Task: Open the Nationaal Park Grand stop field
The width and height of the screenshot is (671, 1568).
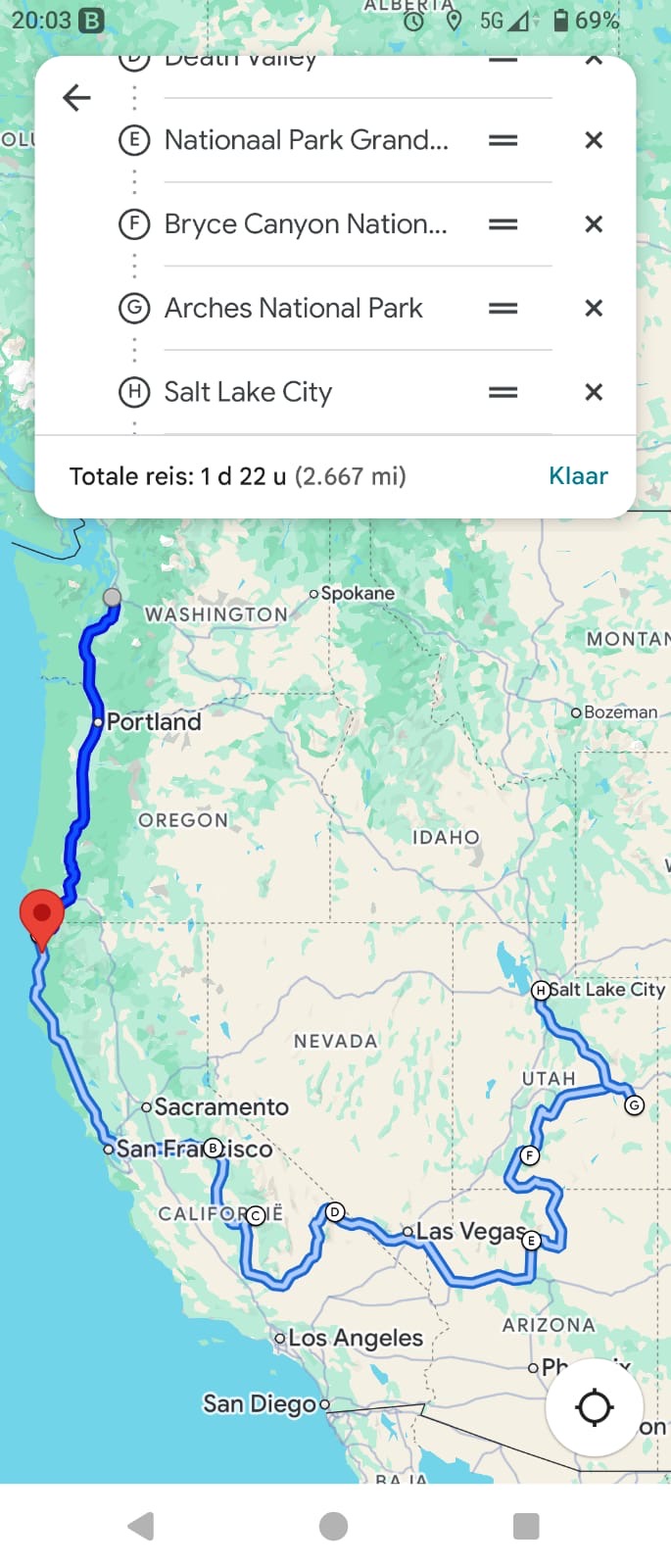Action: tap(306, 140)
